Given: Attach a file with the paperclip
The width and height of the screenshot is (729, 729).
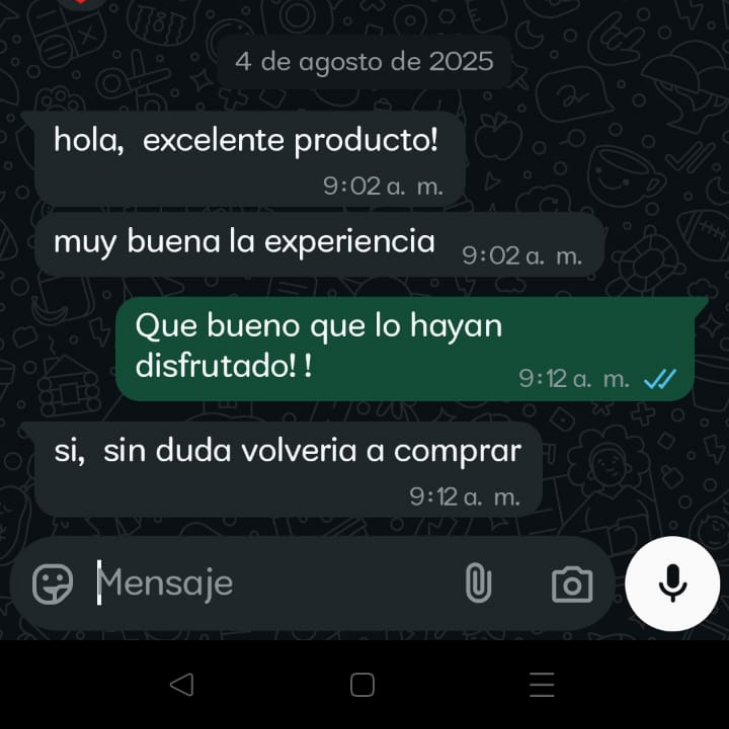Looking at the screenshot, I should 479,583.
